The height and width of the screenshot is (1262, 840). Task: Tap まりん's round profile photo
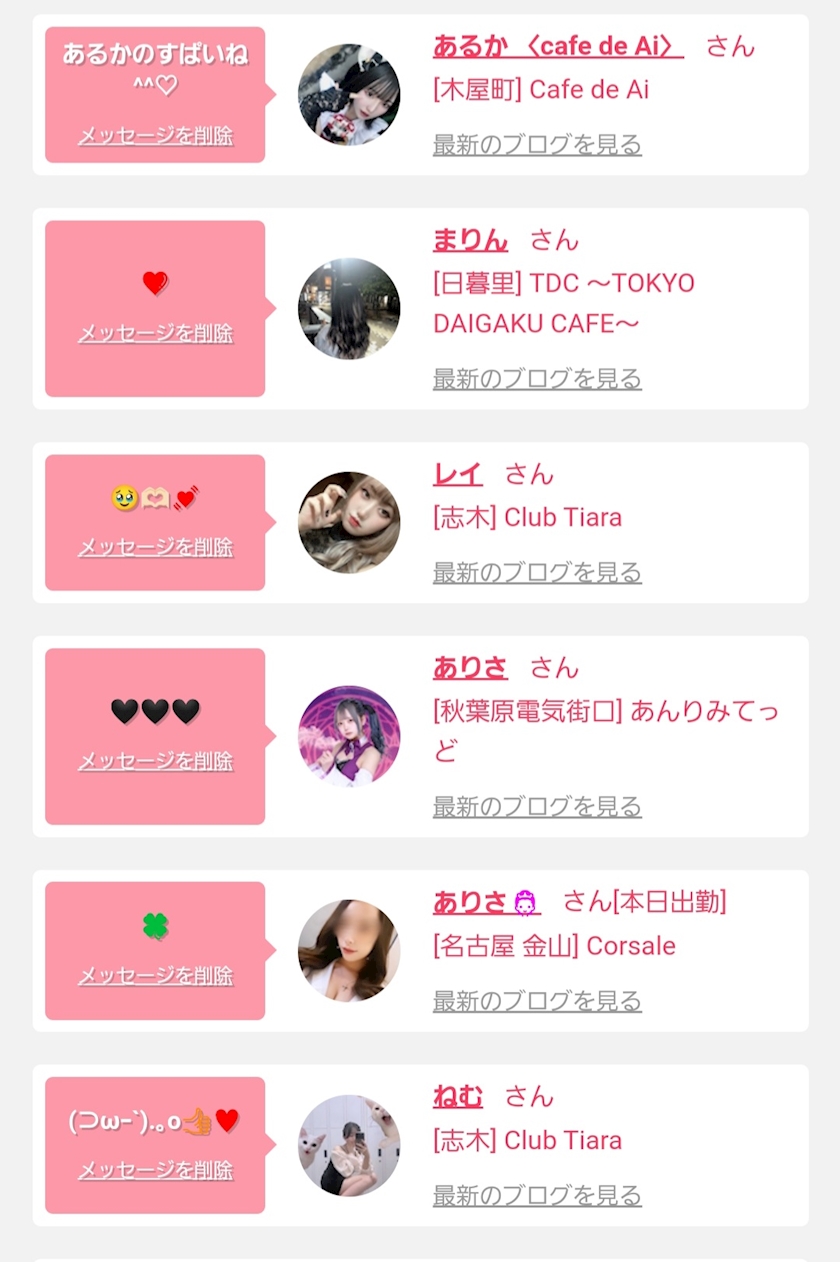[349, 308]
